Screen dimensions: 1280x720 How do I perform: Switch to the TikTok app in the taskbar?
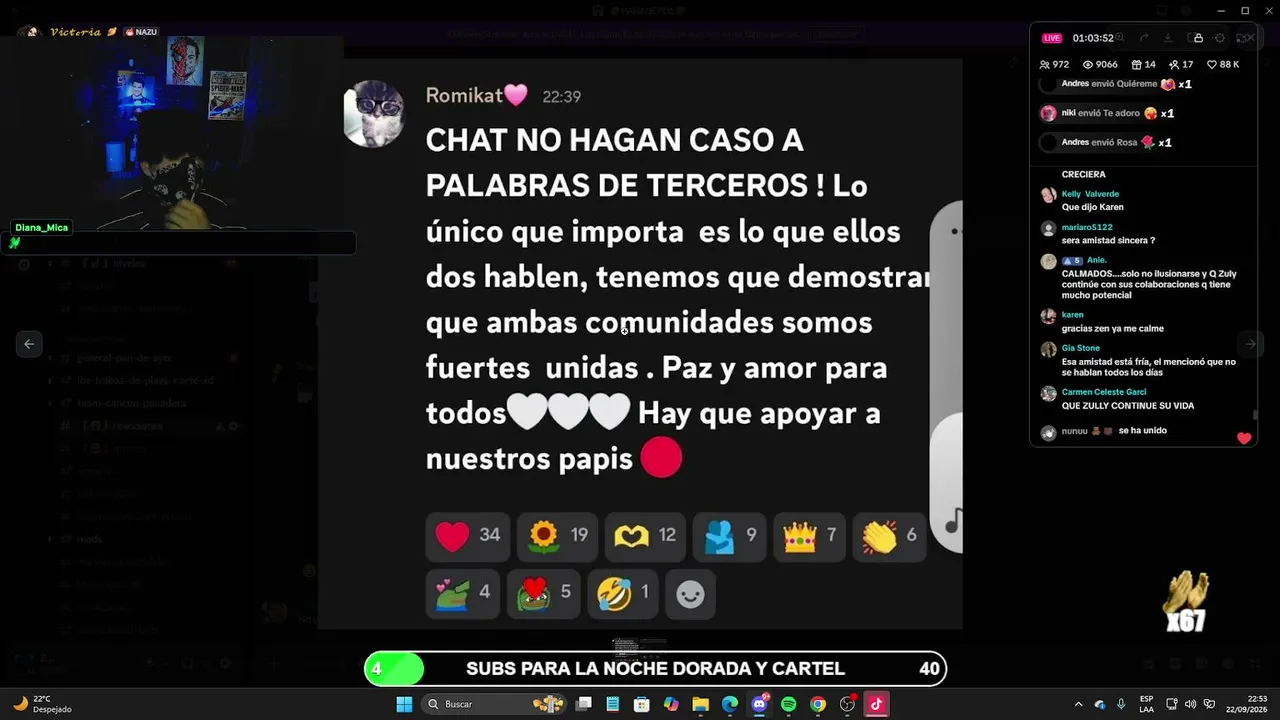(876, 704)
